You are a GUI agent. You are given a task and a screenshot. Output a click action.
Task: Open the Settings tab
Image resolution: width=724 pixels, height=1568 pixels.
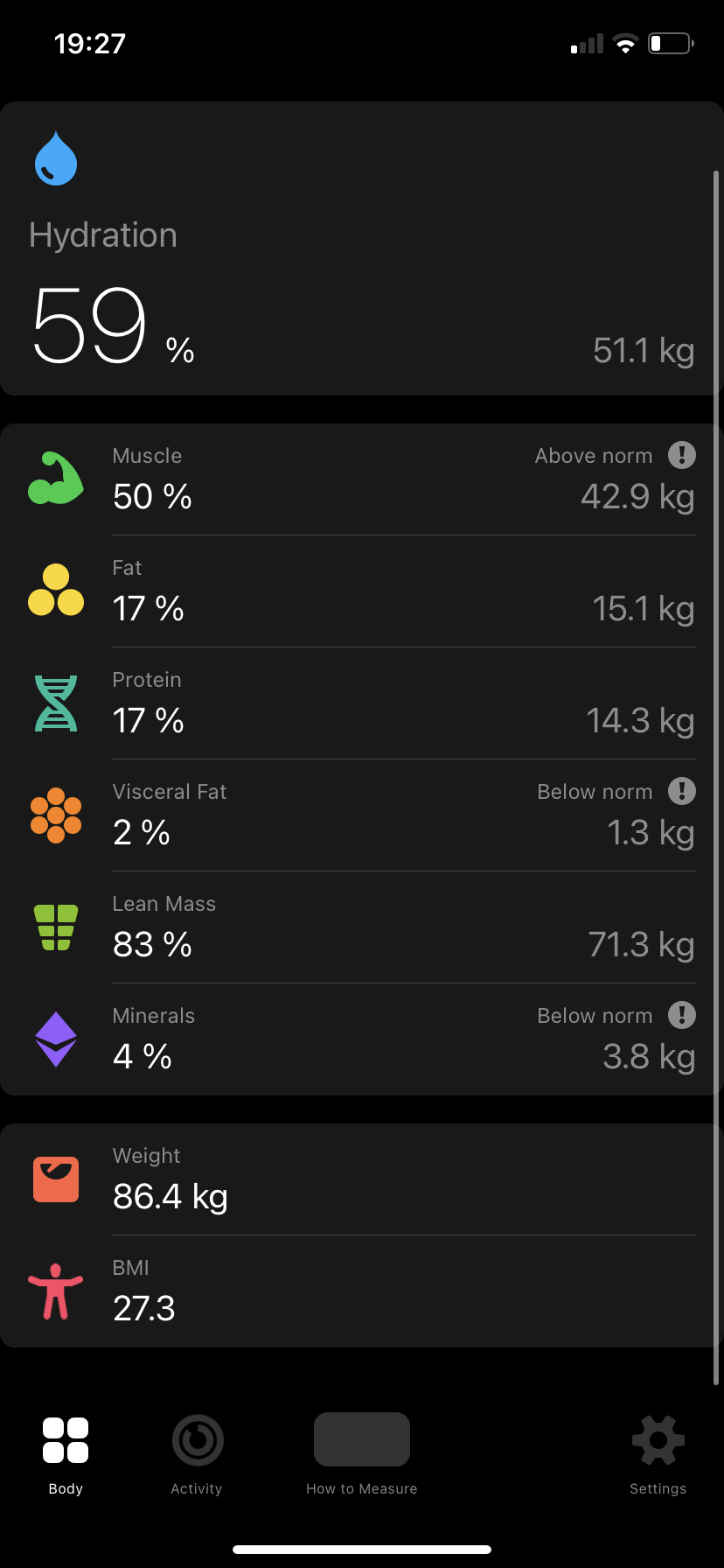658,1452
